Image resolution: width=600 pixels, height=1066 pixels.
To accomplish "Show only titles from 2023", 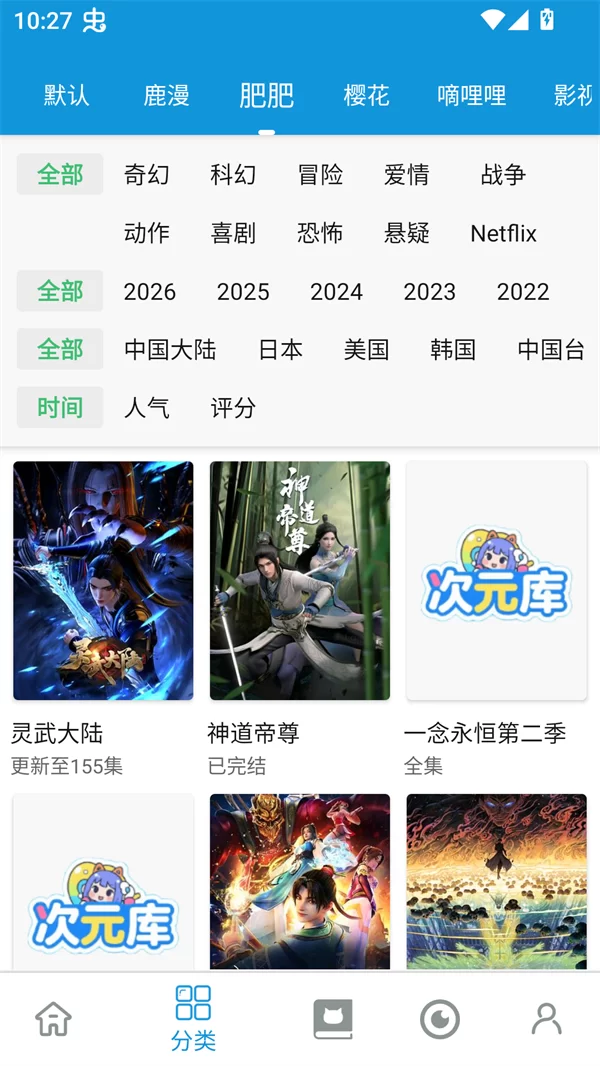I will [x=430, y=292].
